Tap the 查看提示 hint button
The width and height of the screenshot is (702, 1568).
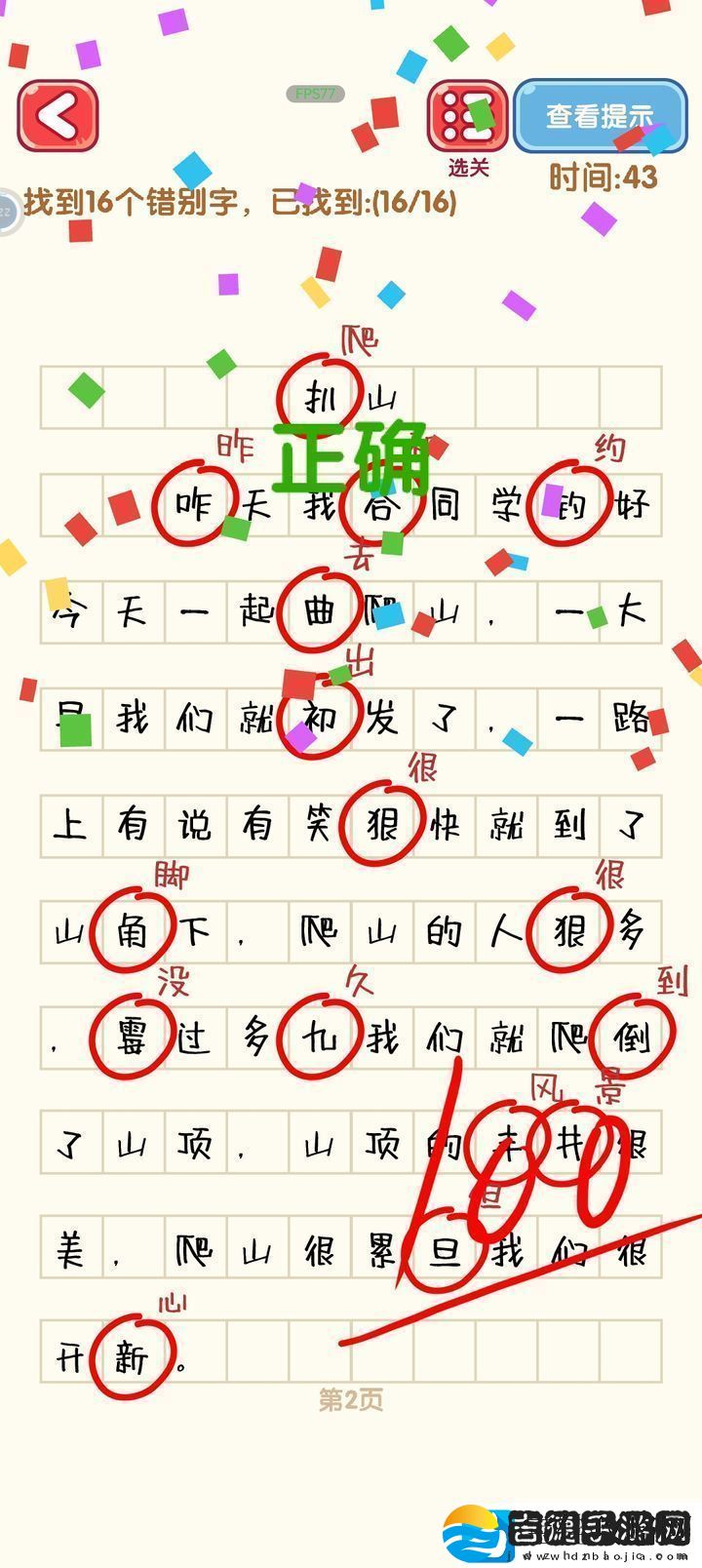[x=599, y=116]
